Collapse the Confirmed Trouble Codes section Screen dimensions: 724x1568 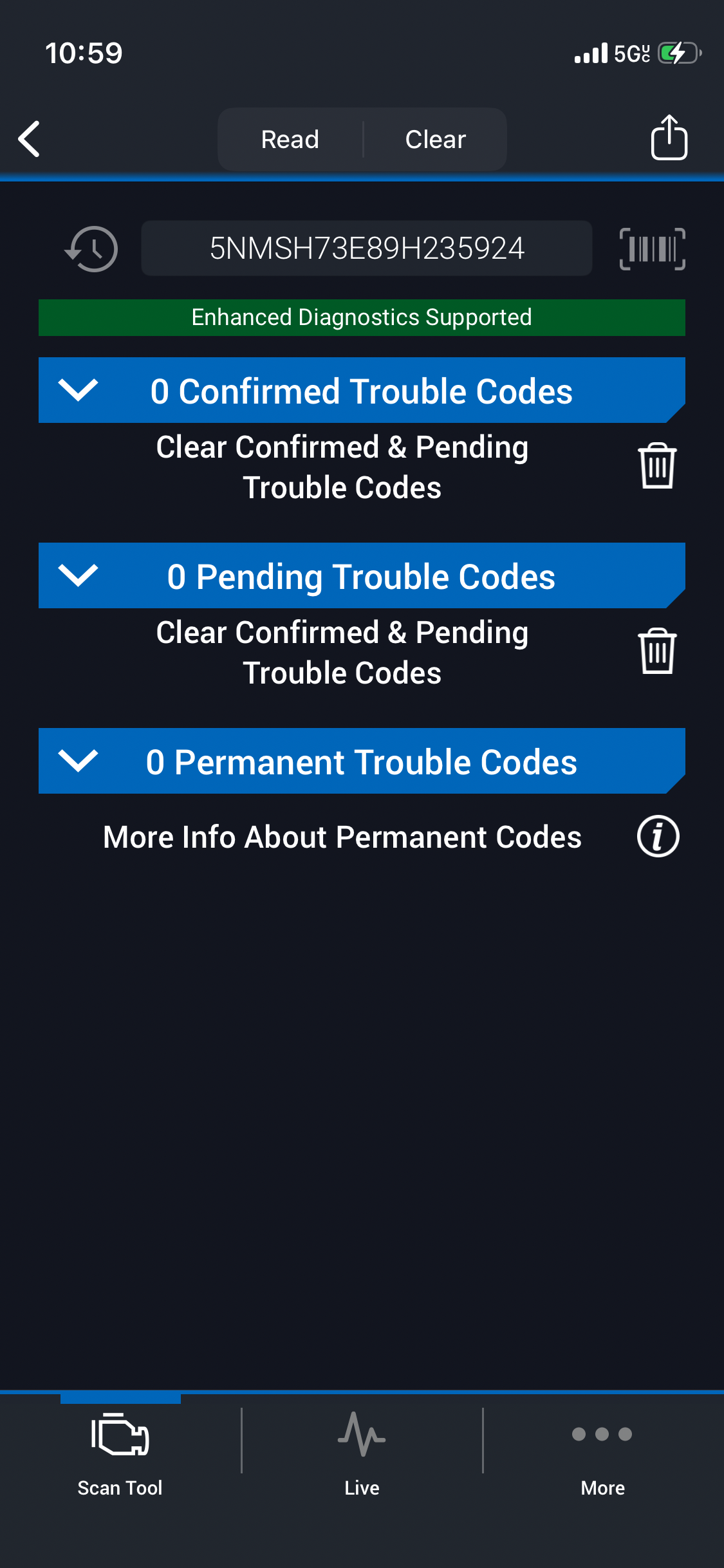click(78, 391)
